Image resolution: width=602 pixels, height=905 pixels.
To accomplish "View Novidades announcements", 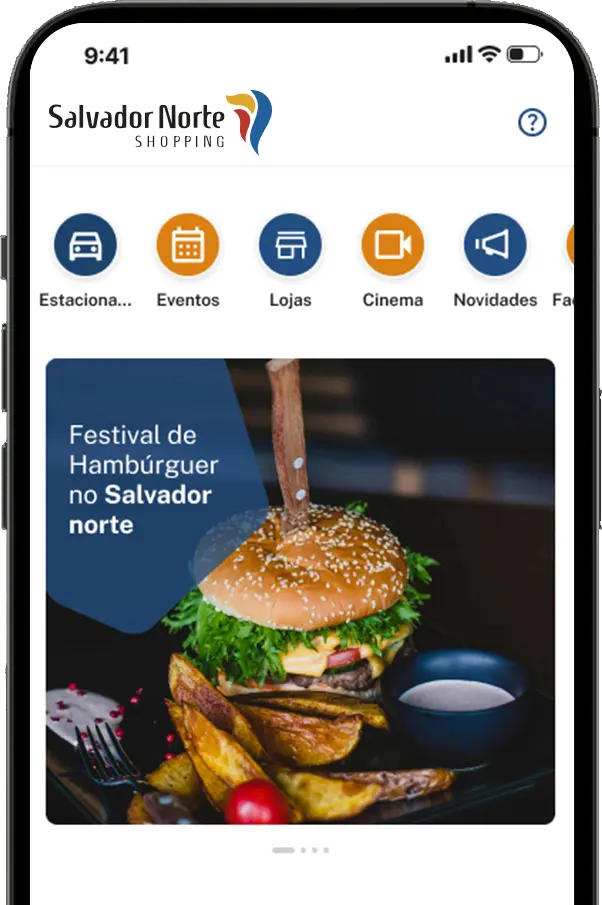I will [x=495, y=245].
